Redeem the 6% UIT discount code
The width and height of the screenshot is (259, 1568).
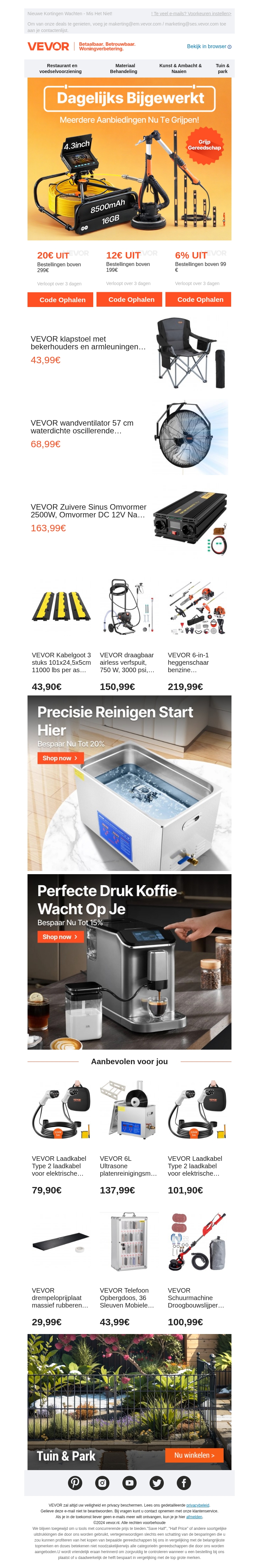coord(200,300)
